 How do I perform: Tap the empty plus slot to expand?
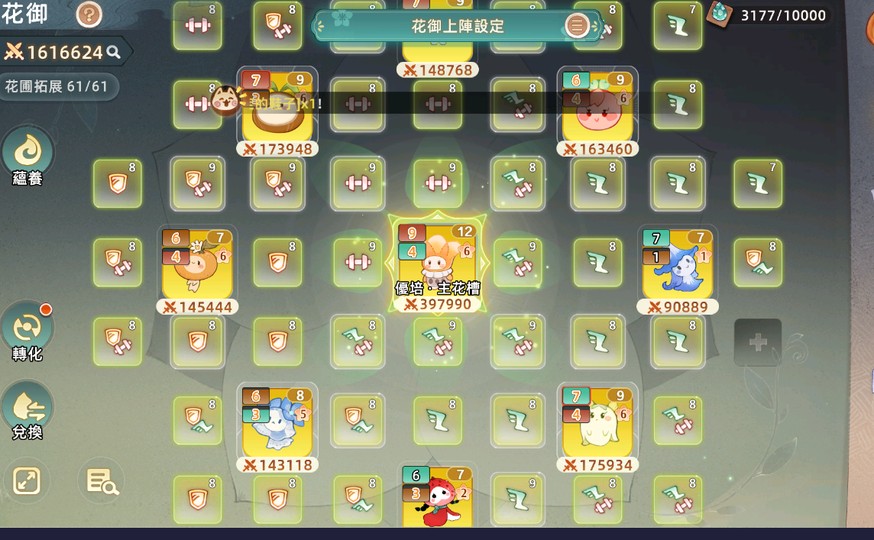pos(757,343)
